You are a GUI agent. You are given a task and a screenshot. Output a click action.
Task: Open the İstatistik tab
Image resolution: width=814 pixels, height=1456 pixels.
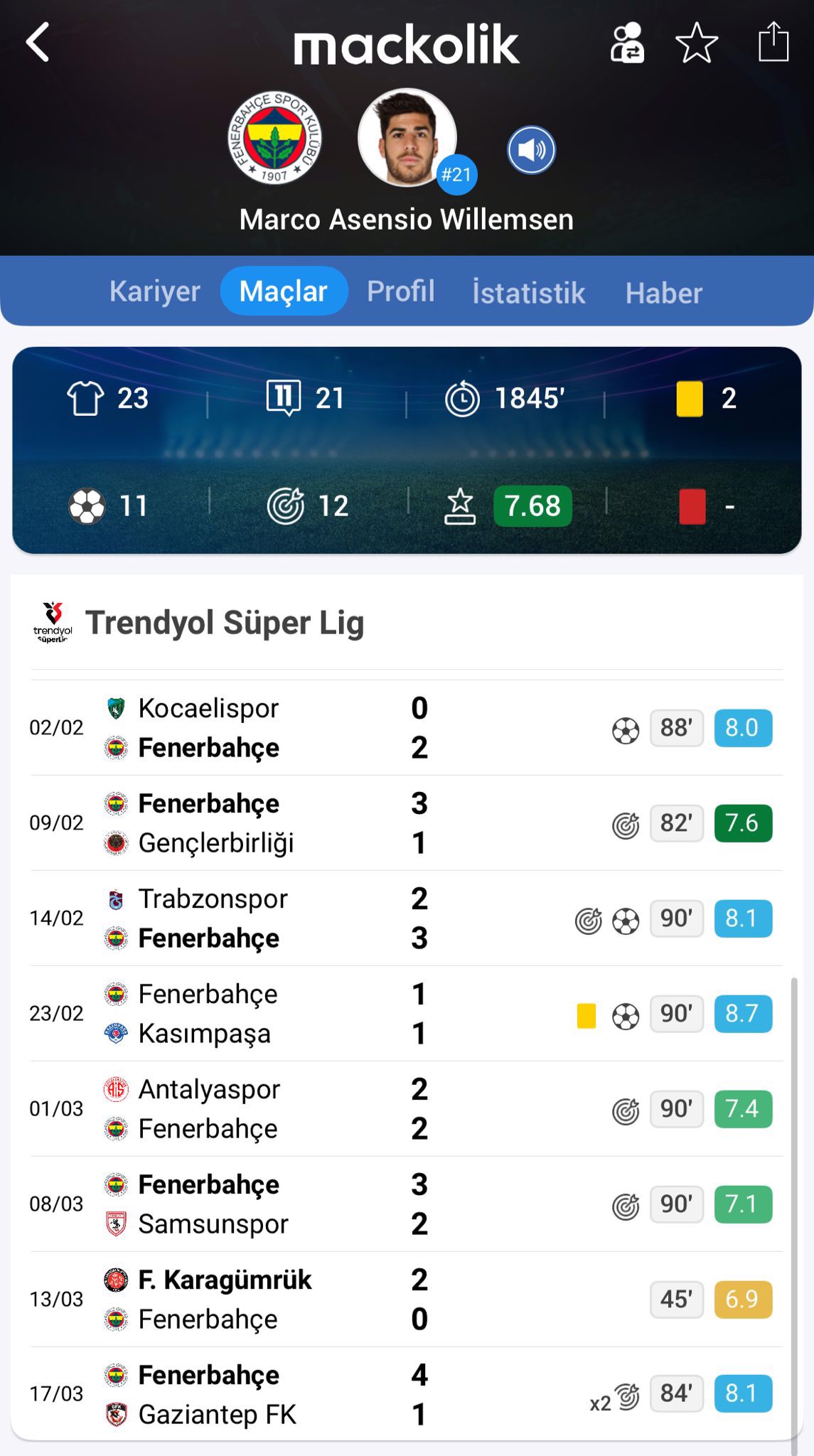pos(528,293)
